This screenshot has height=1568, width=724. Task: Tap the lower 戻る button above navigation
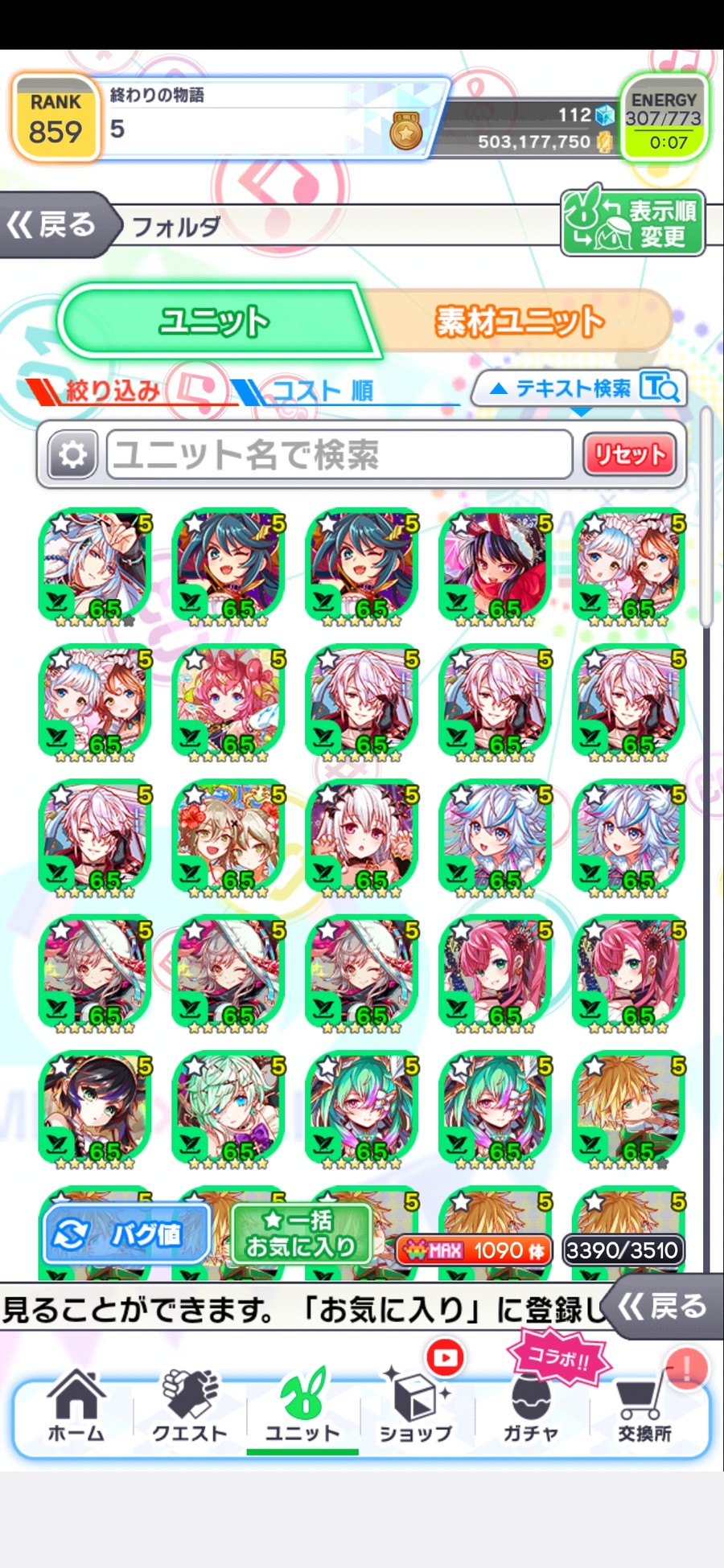tap(662, 1307)
